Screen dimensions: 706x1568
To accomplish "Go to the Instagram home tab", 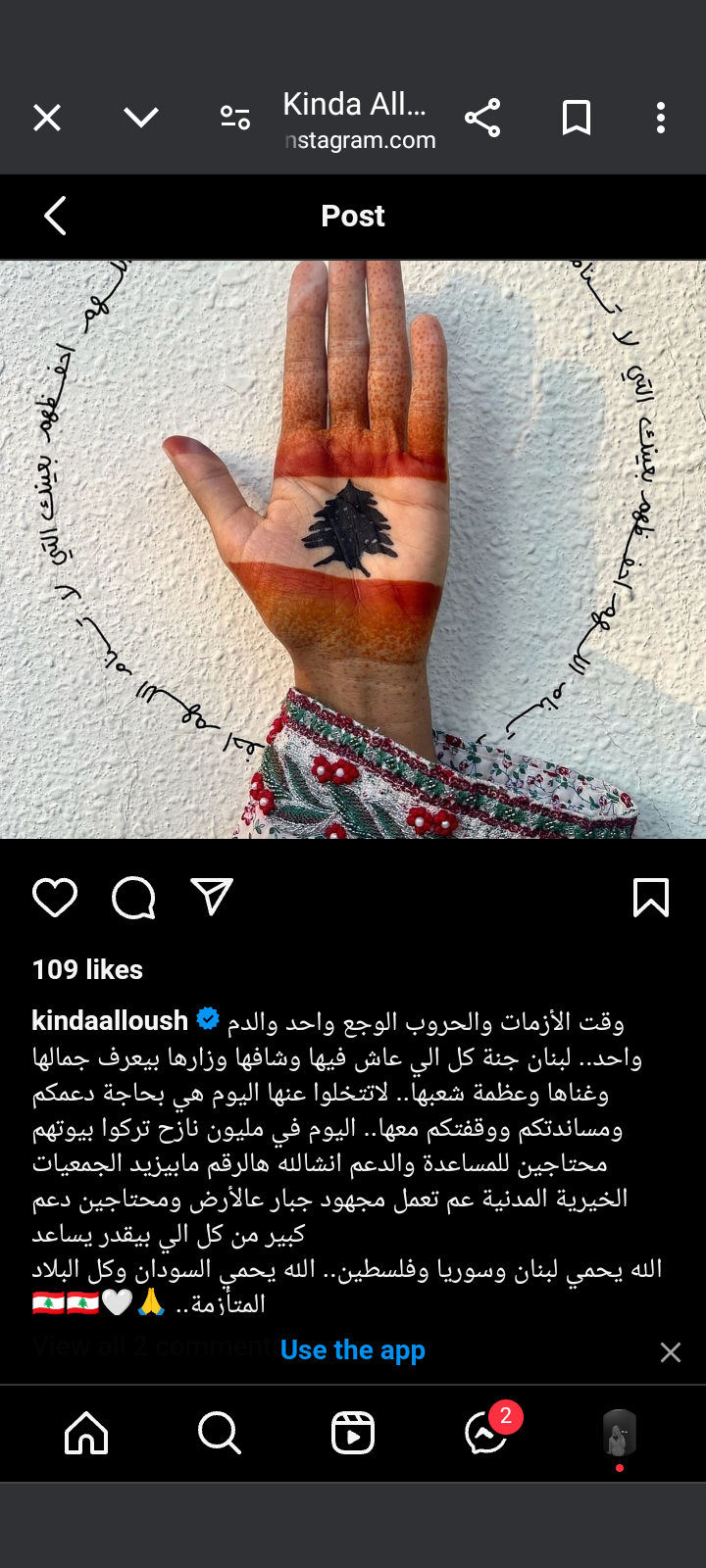I will [86, 1433].
